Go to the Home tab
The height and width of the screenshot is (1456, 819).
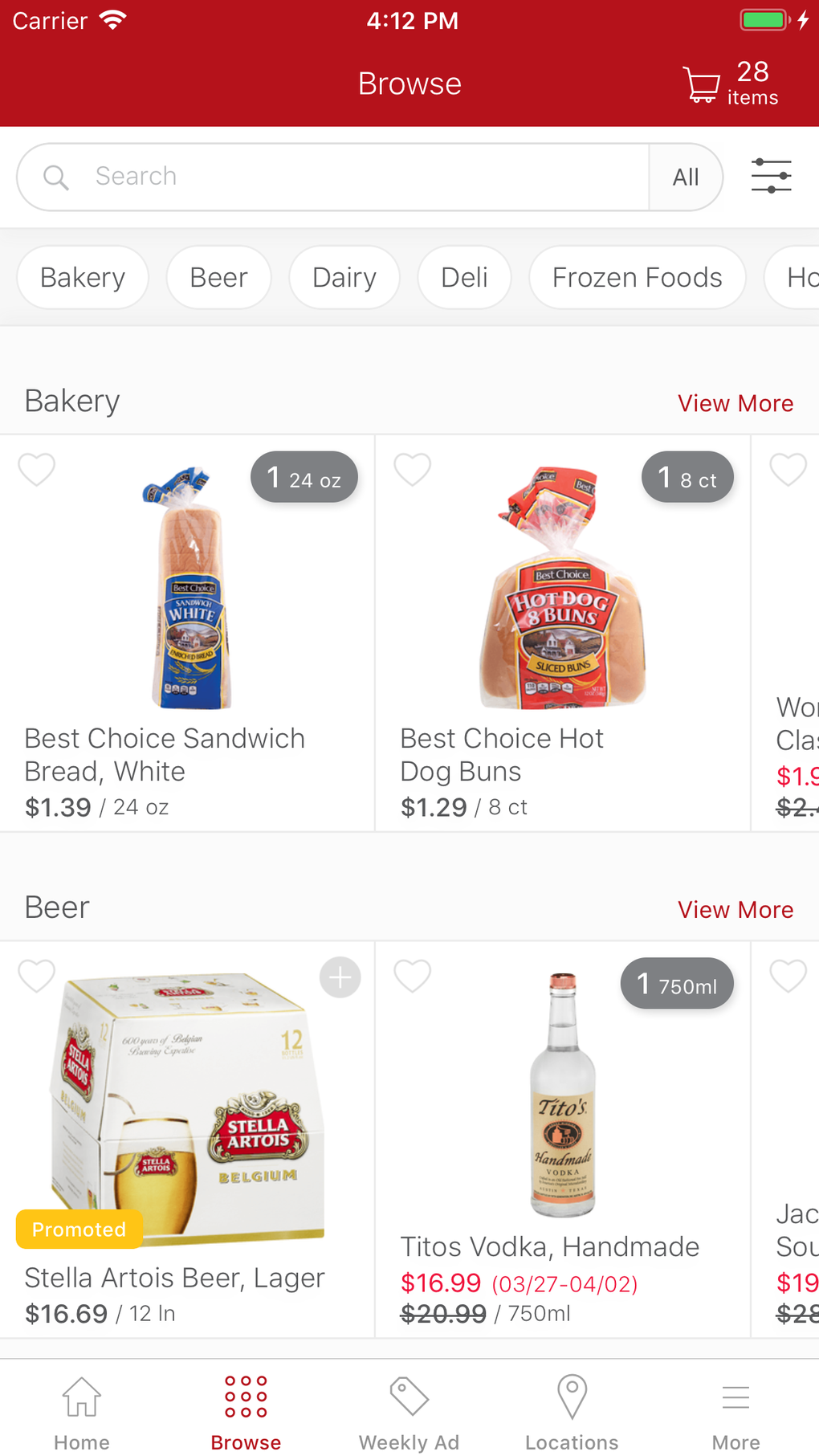coord(82,1412)
